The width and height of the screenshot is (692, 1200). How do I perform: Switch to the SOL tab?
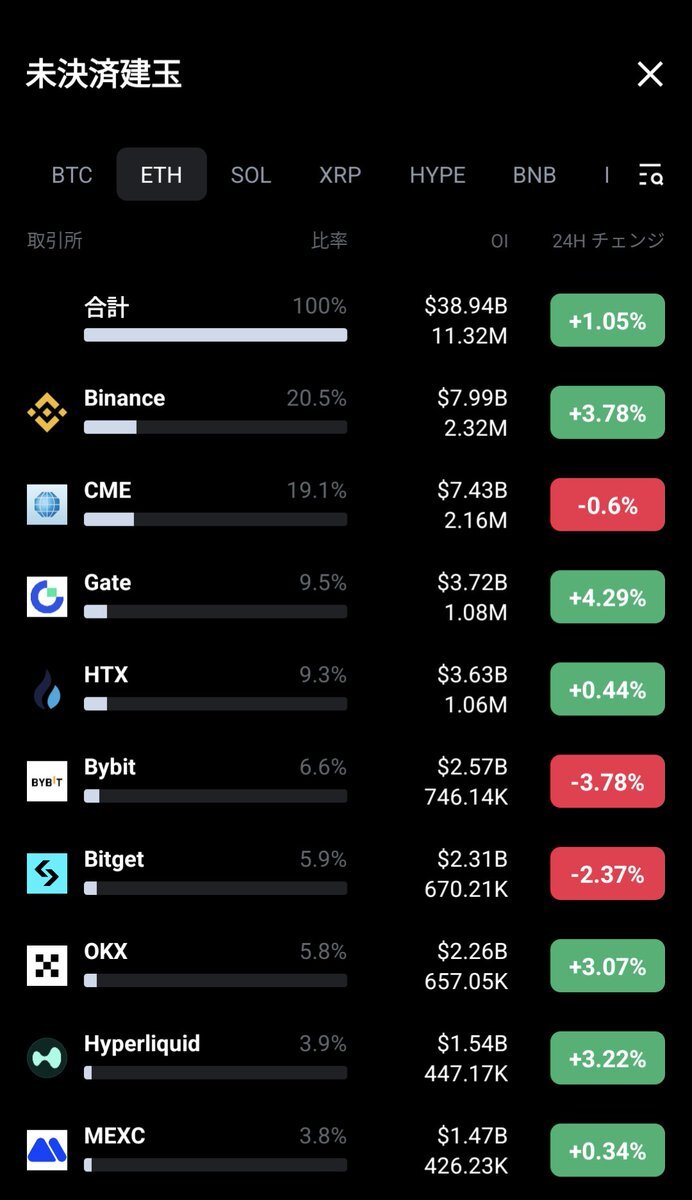click(x=250, y=175)
